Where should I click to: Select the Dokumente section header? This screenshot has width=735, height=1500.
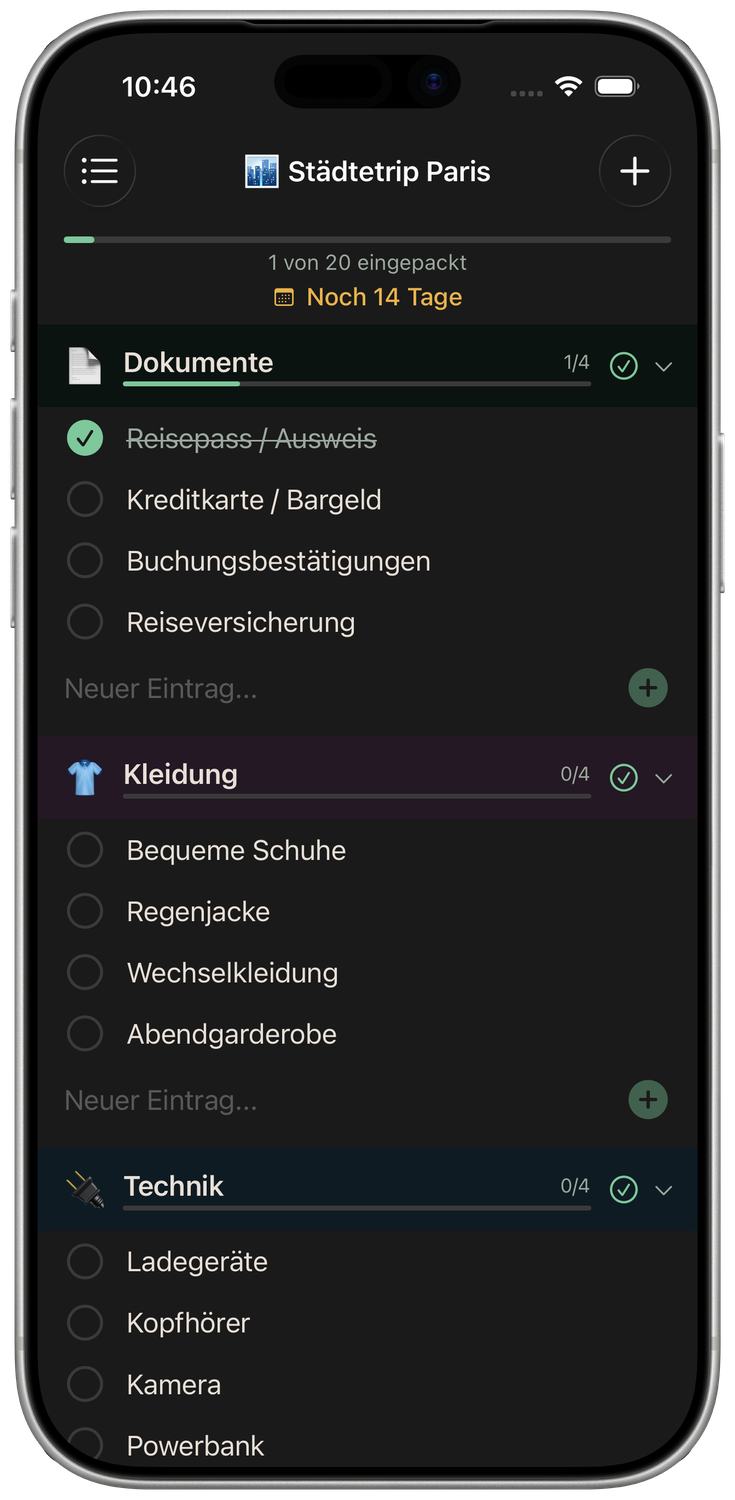[198, 363]
